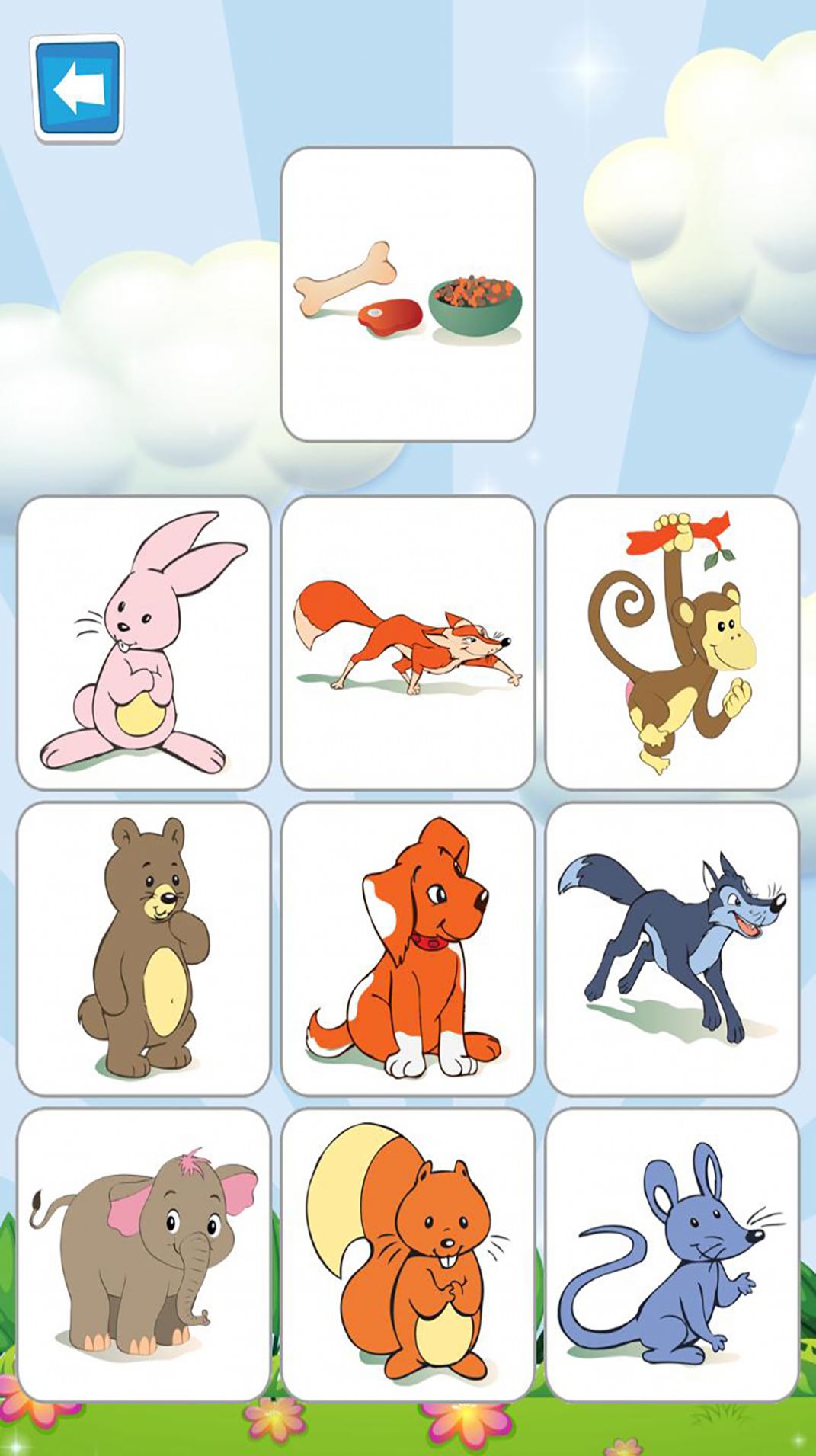The width and height of the screenshot is (816, 1456).
Task: Tap the blue wolf card
Action: [670, 945]
